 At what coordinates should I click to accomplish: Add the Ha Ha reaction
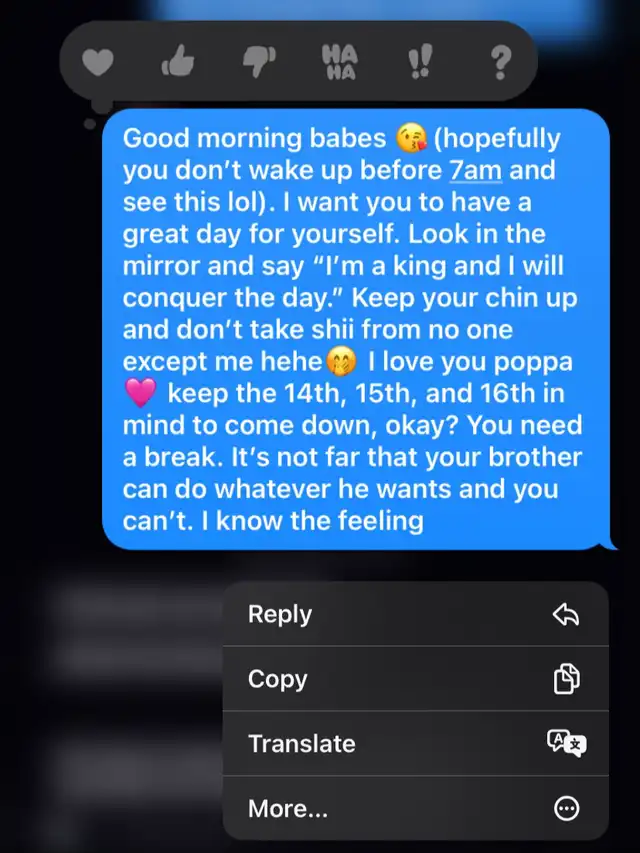pos(337,64)
